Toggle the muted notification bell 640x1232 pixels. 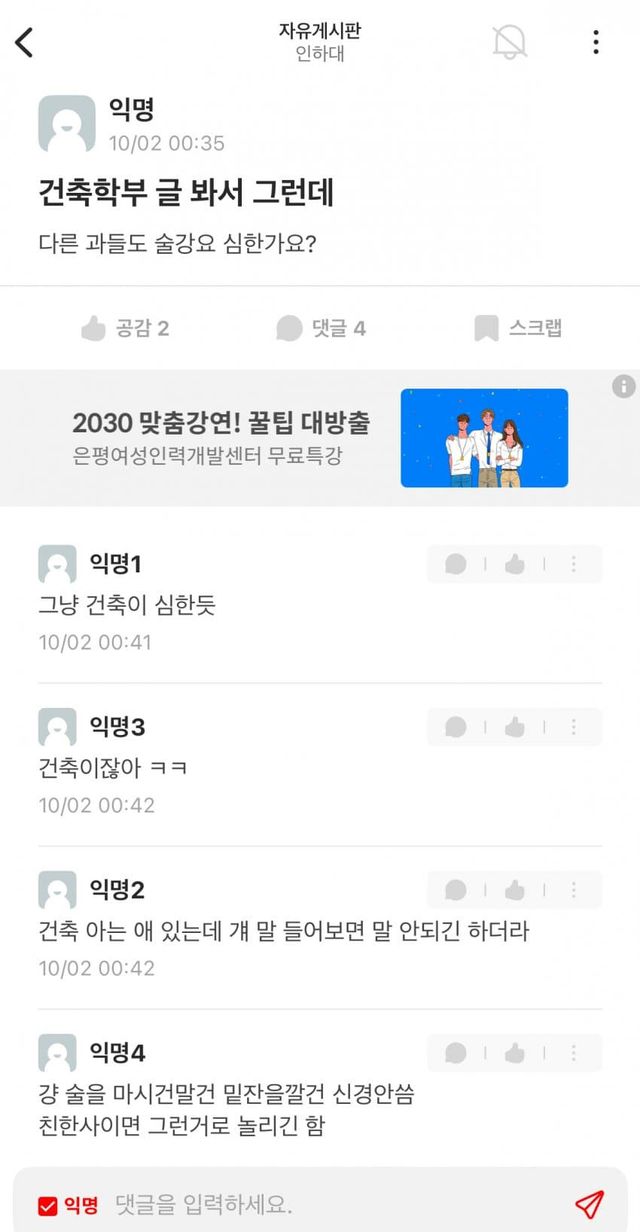(x=510, y=42)
